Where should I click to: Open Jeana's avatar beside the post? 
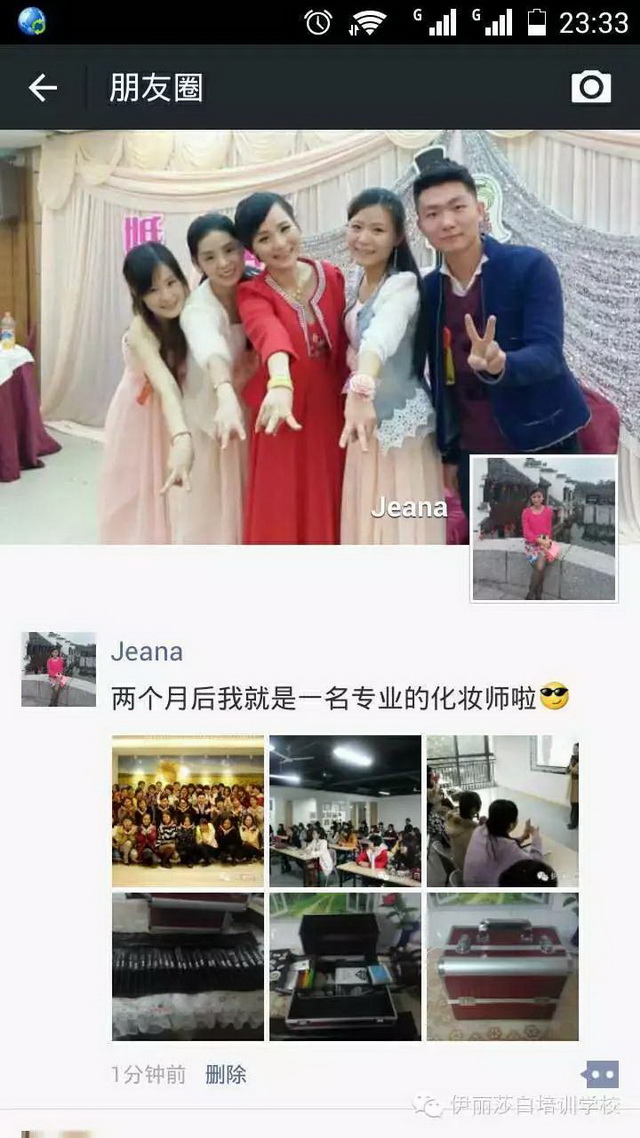coord(59,669)
